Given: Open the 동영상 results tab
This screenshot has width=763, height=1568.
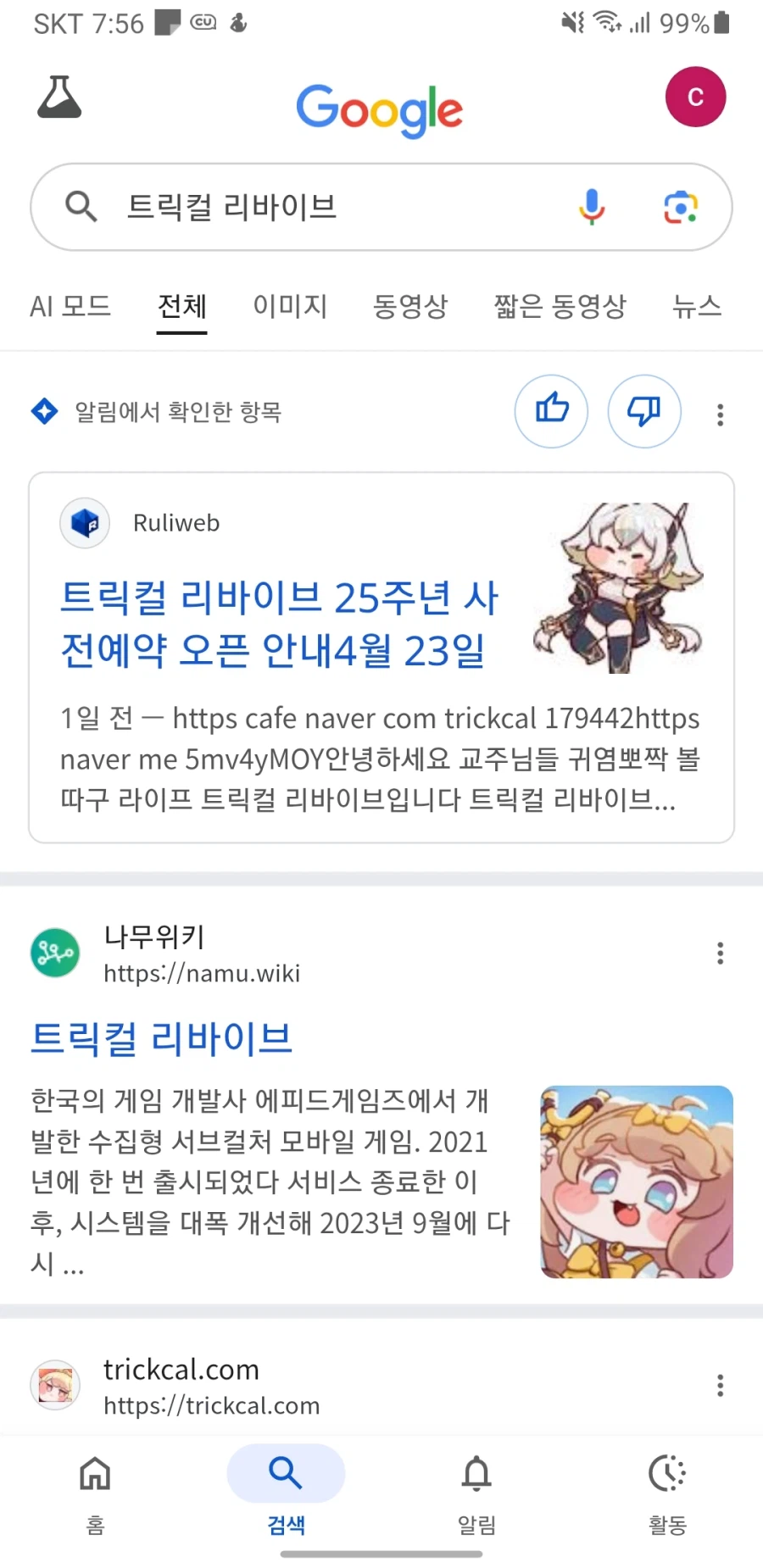Looking at the screenshot, I should pyautogui.click(x=409, y=306).
